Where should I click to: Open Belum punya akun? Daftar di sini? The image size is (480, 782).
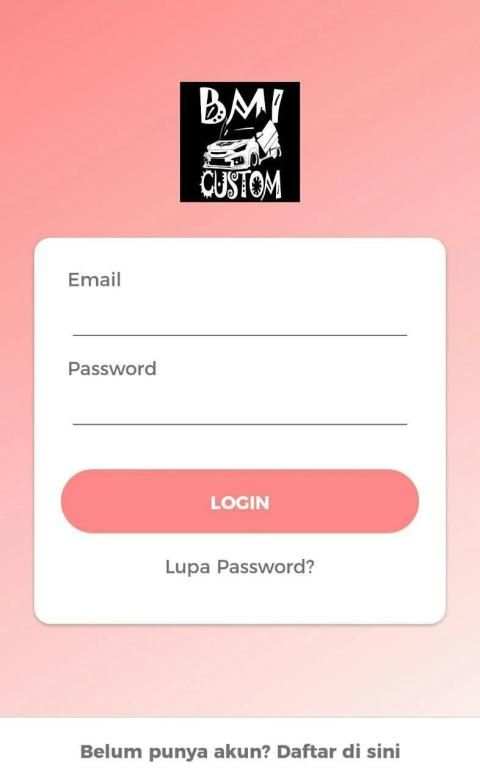[240, 752]
